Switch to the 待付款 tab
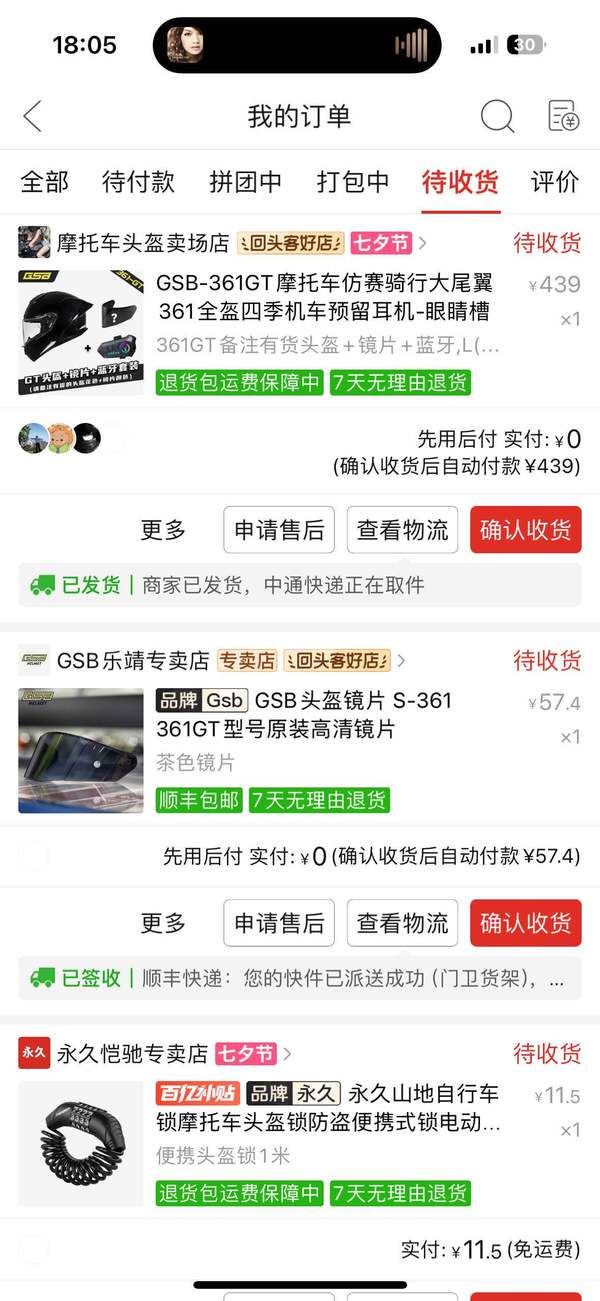The height and width of the screenshot is (1301, 600). [138, 182]
